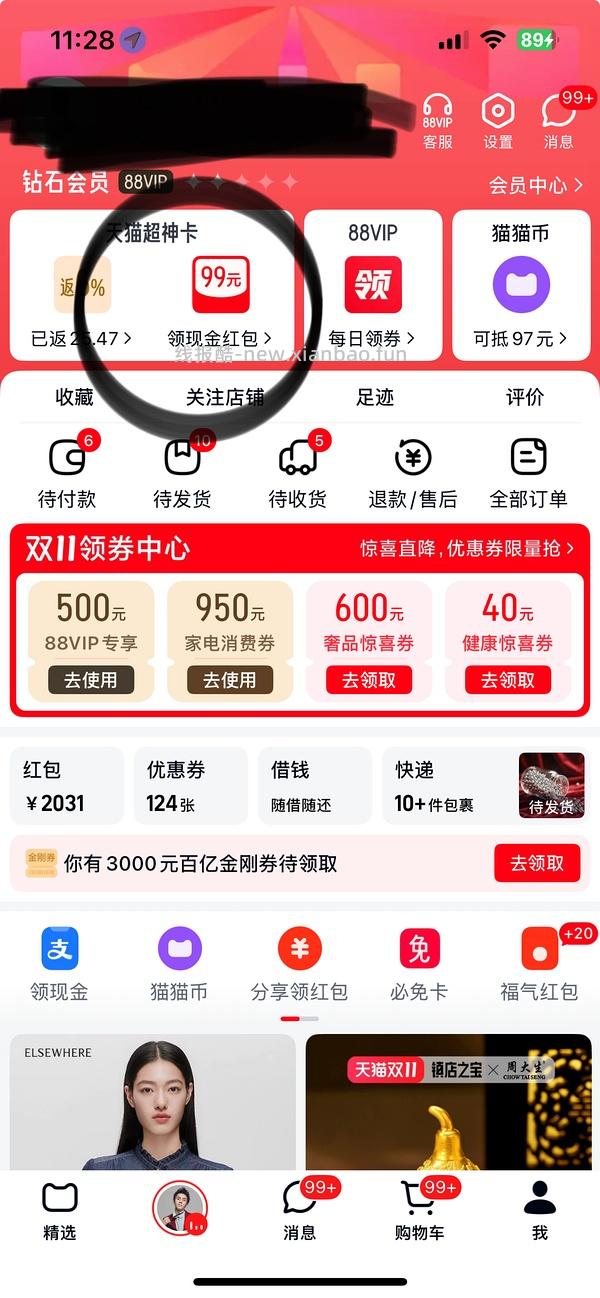Switch to the 购物车 cart tab
Viewport: 600px width, 1298px height.
419,1210
